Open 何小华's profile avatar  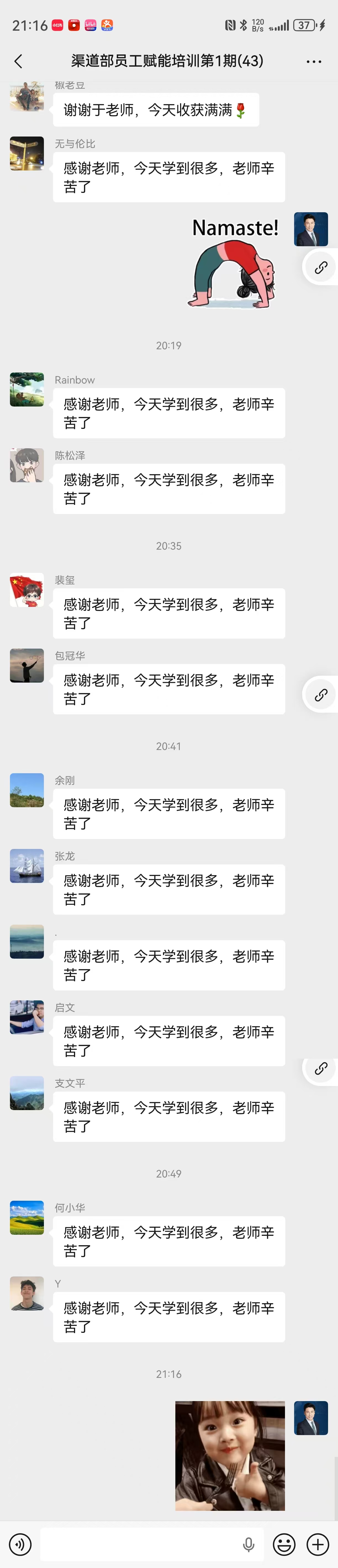pos(27,1217)
